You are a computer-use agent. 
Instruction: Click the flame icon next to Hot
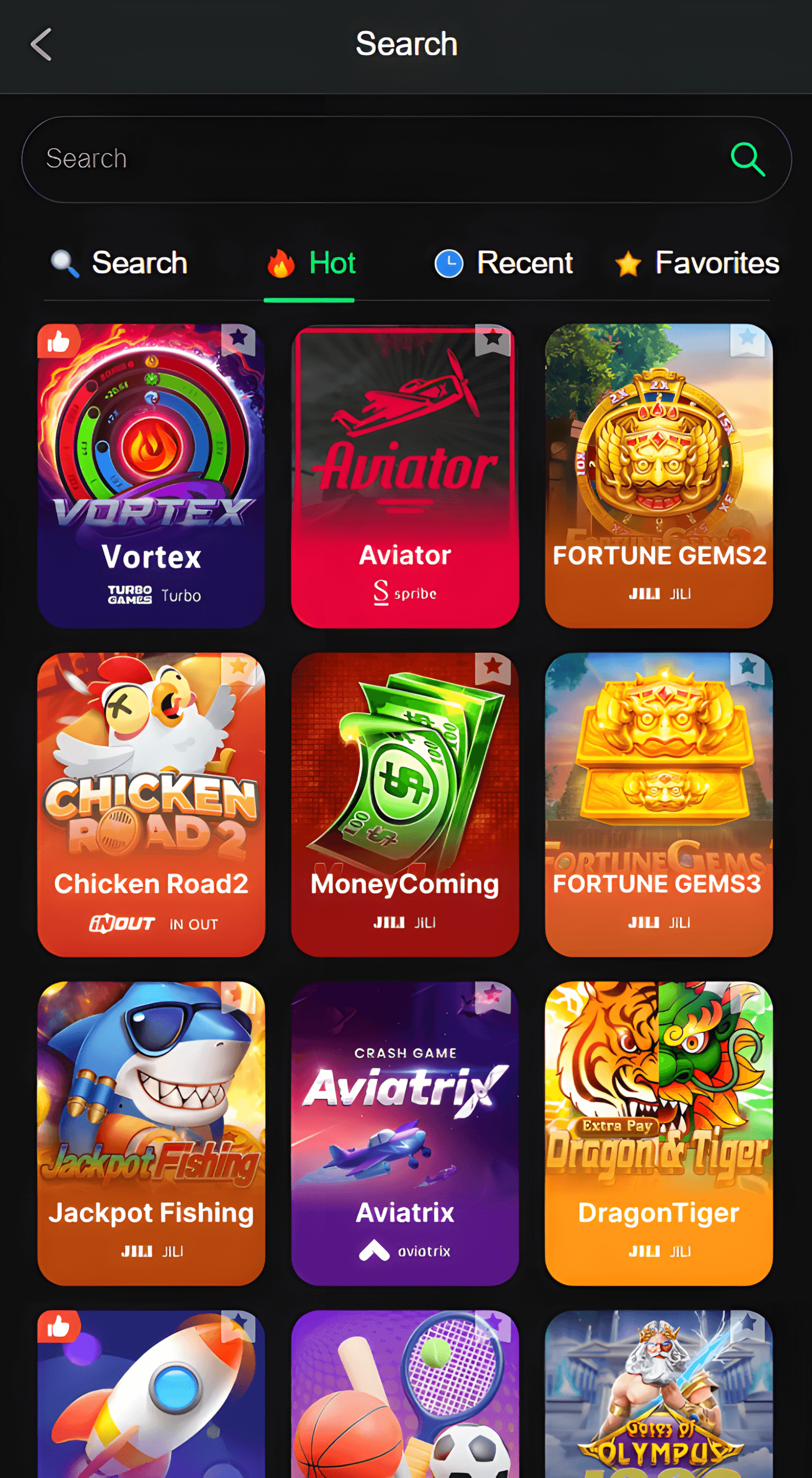280,263
